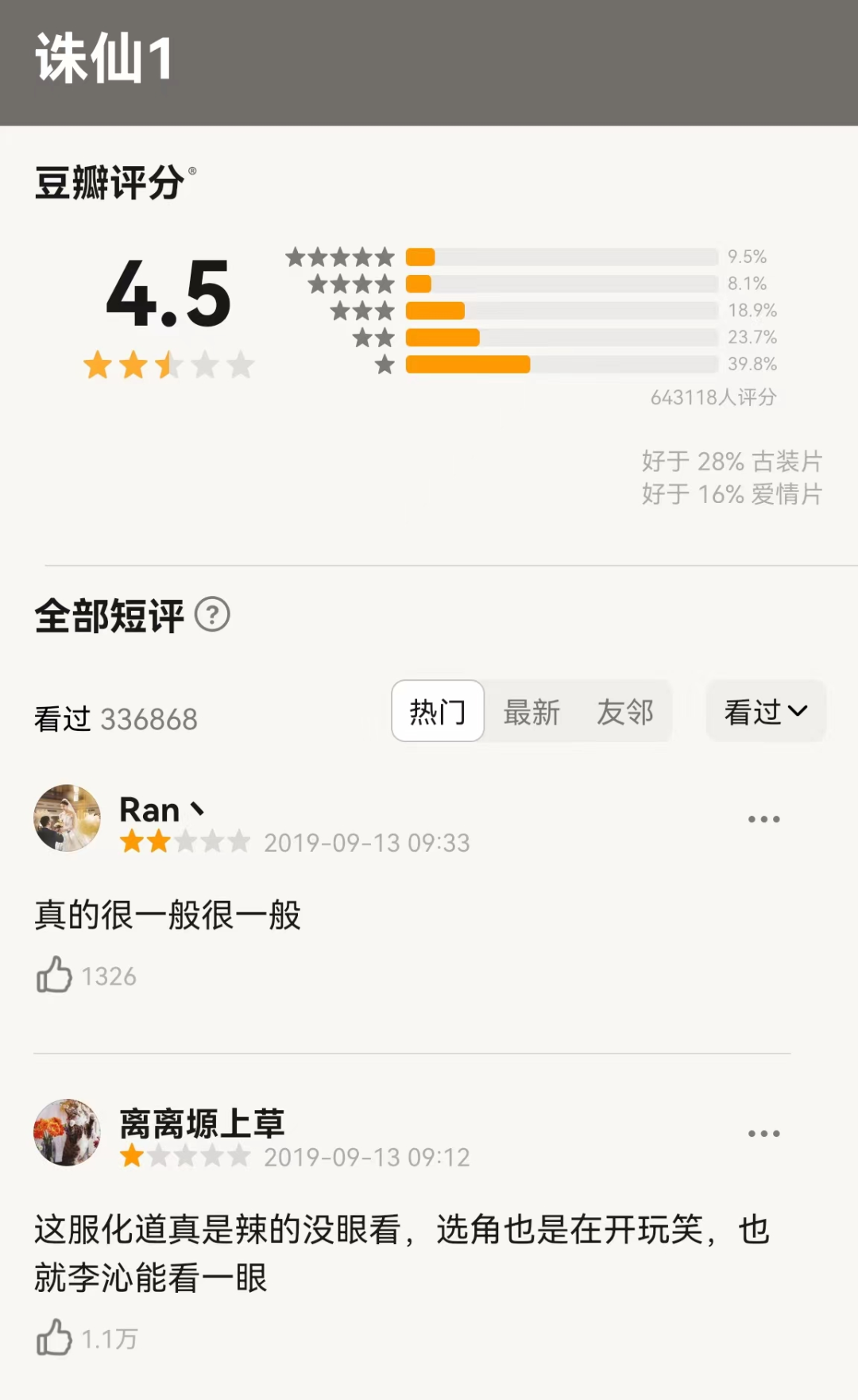Viewport: 858px width, 1400px height.
Task: Expand the 看过 filter dropdown
Action: (766, 711)
